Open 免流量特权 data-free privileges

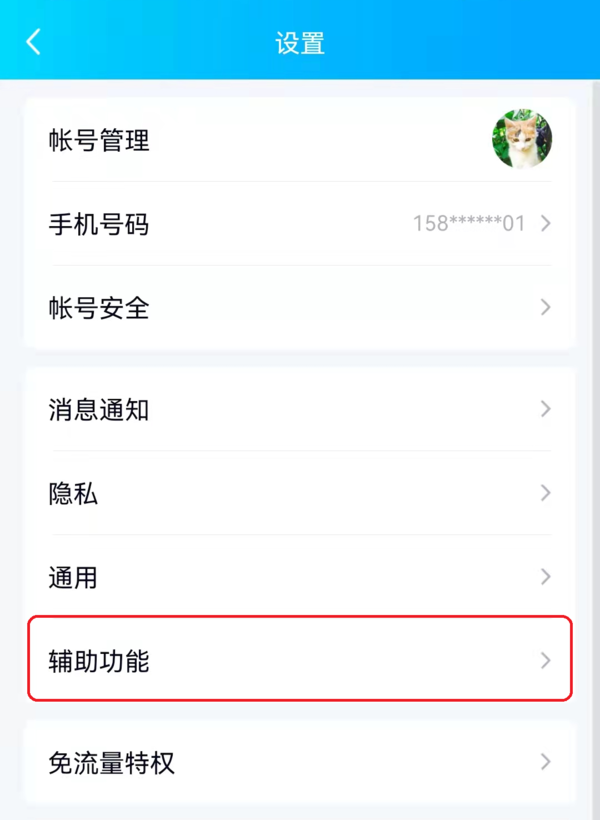coord(300,763)
